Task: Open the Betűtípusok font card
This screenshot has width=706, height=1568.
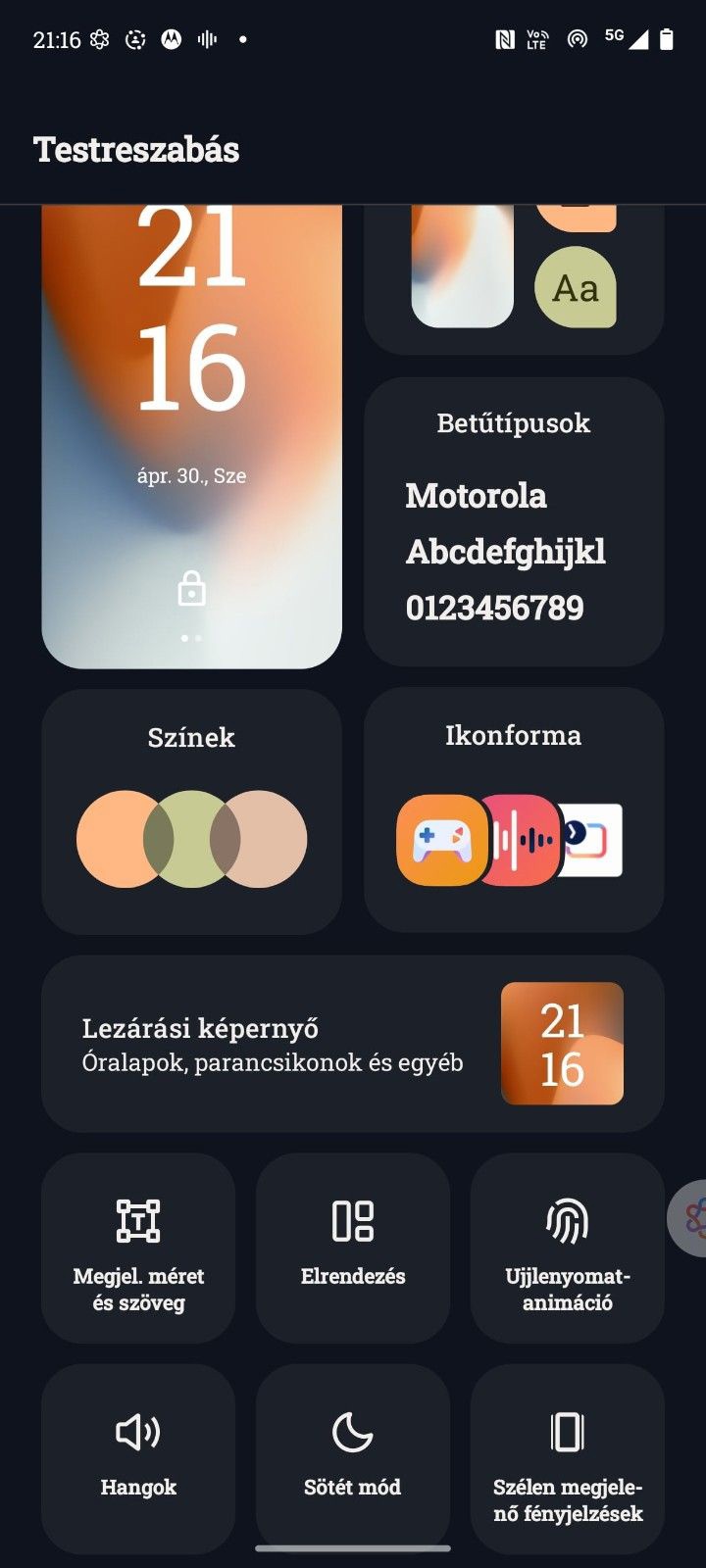Action: (x=514, y=521)
